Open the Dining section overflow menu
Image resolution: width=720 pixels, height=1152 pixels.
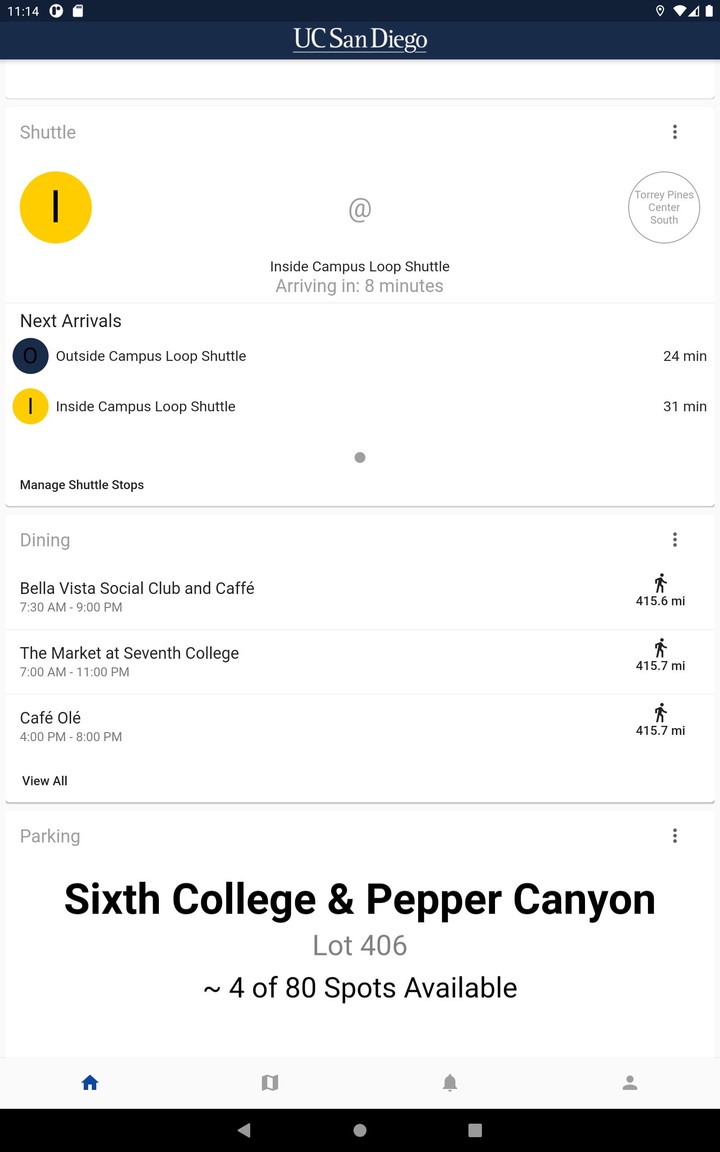click(675, 539)
